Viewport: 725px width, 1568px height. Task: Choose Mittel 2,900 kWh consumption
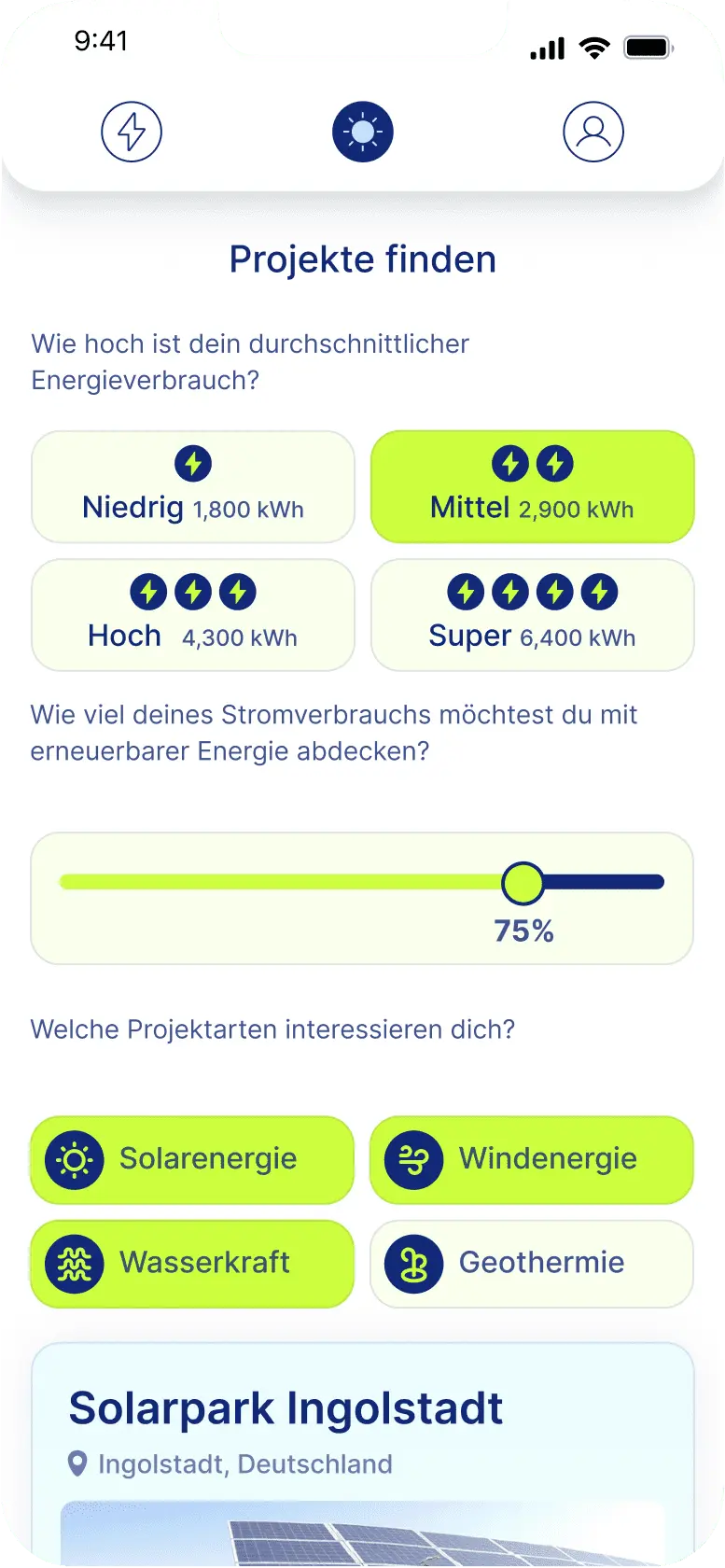tap(532, 486)
